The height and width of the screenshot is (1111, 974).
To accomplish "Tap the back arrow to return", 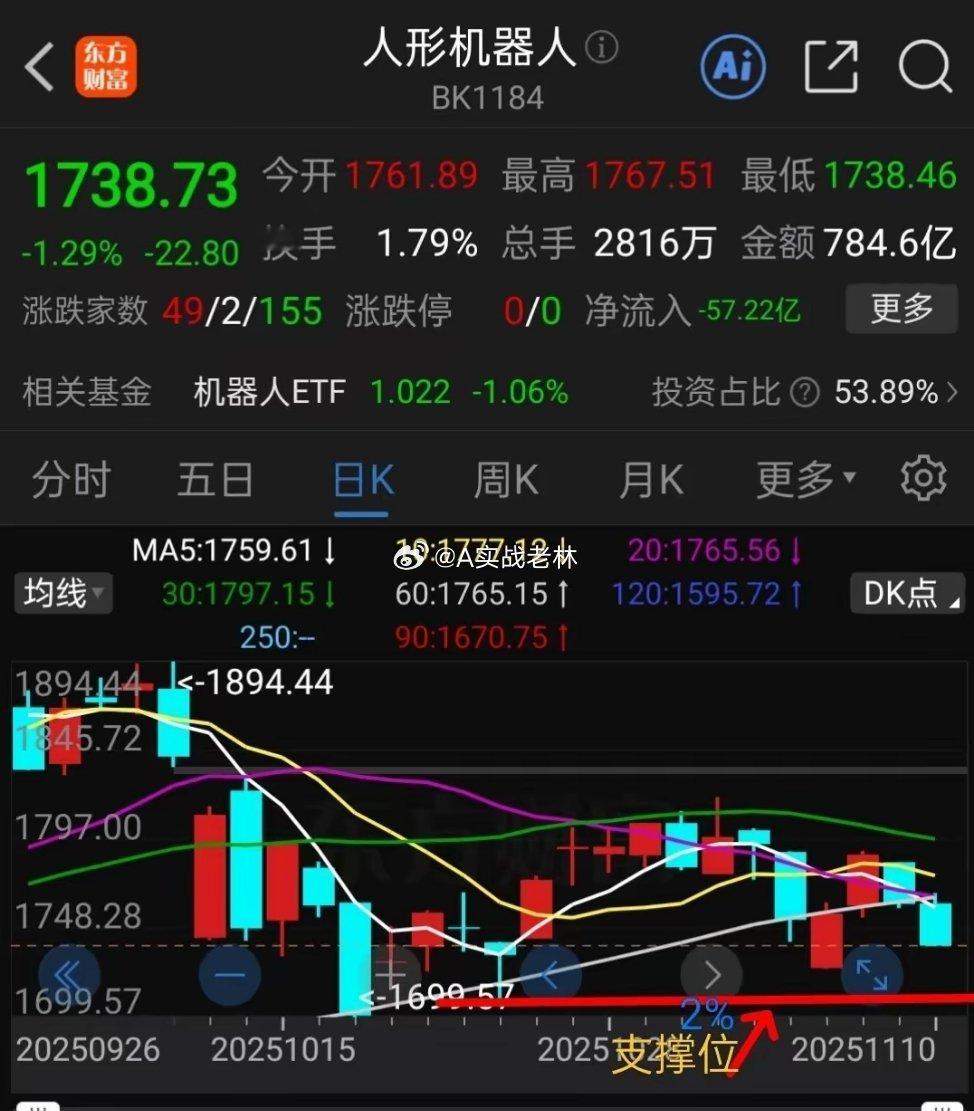I will (x=37, y=66).
